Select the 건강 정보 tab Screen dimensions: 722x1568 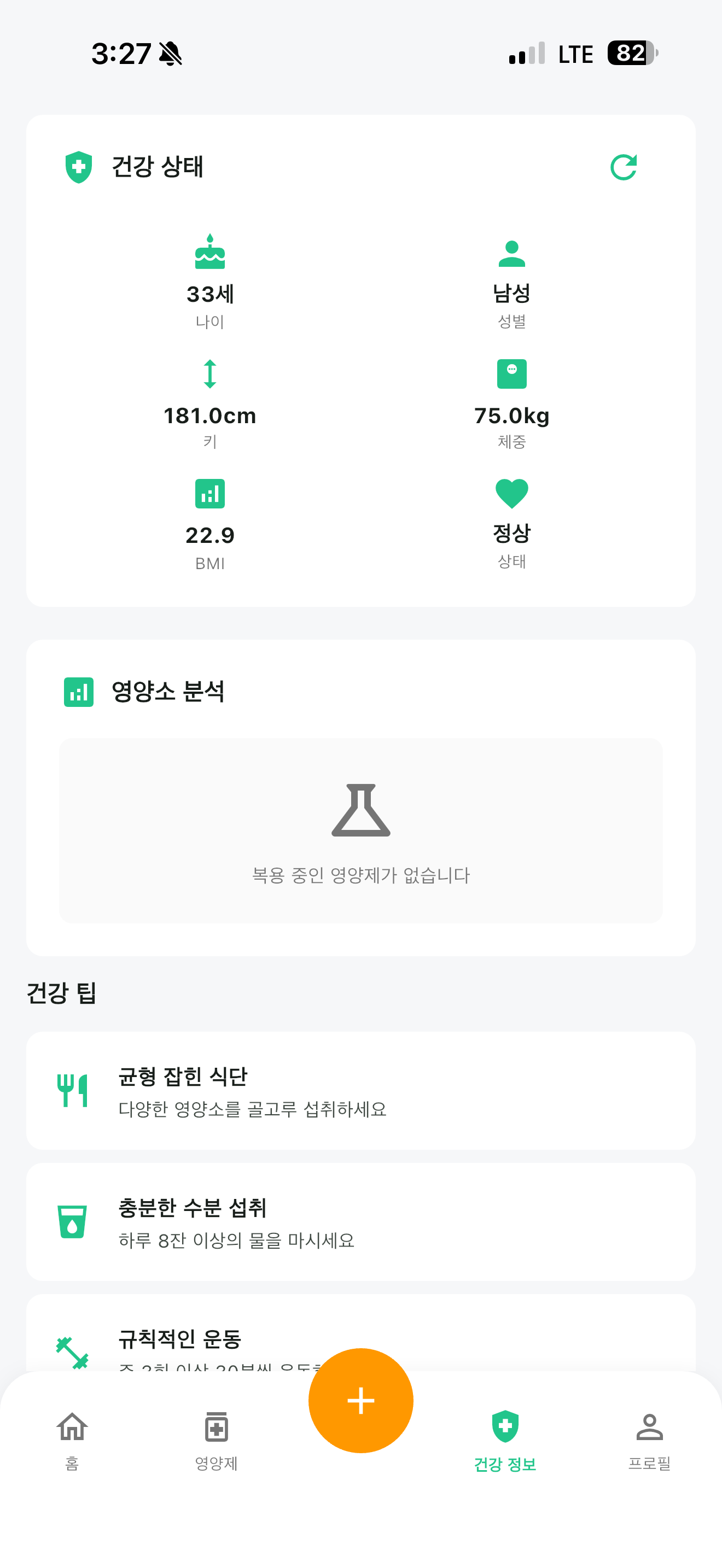click(505, 1440)
